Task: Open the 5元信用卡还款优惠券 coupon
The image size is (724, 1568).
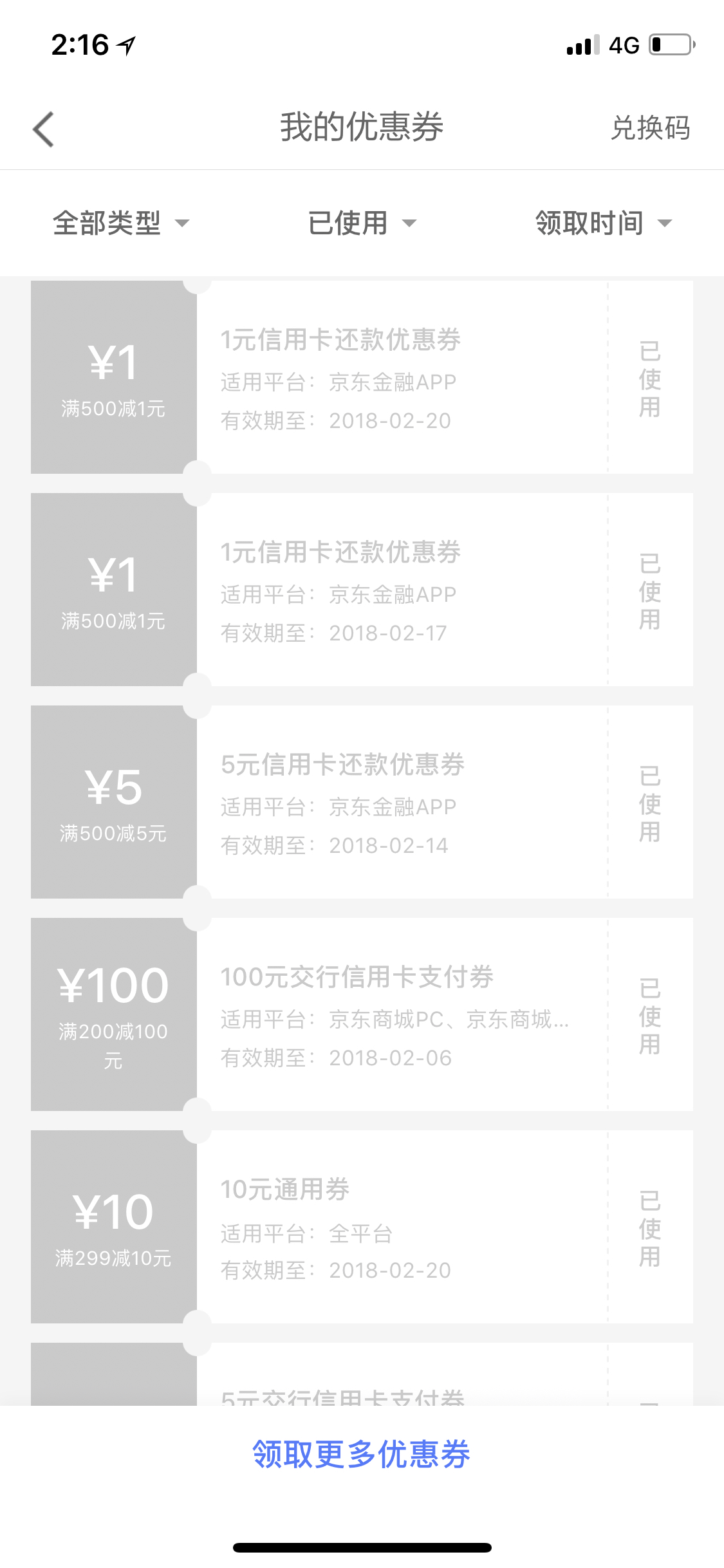Action: point(362,802)
